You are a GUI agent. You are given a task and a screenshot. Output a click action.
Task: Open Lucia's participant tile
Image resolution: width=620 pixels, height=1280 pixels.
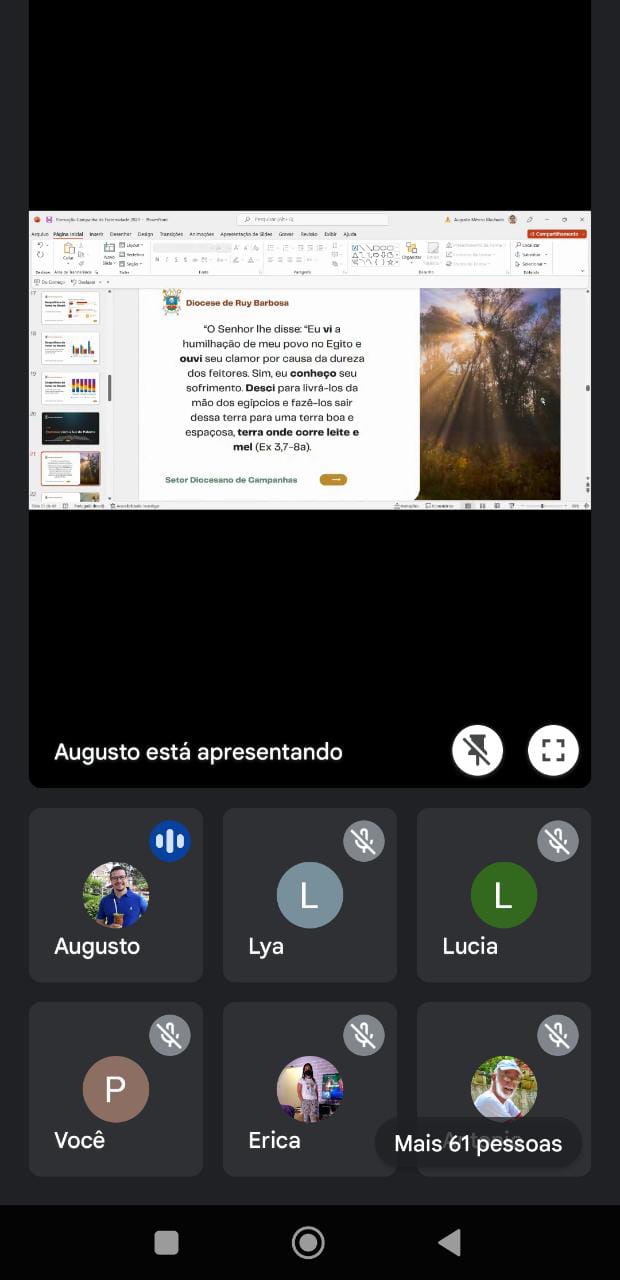(x=503, y=895)
